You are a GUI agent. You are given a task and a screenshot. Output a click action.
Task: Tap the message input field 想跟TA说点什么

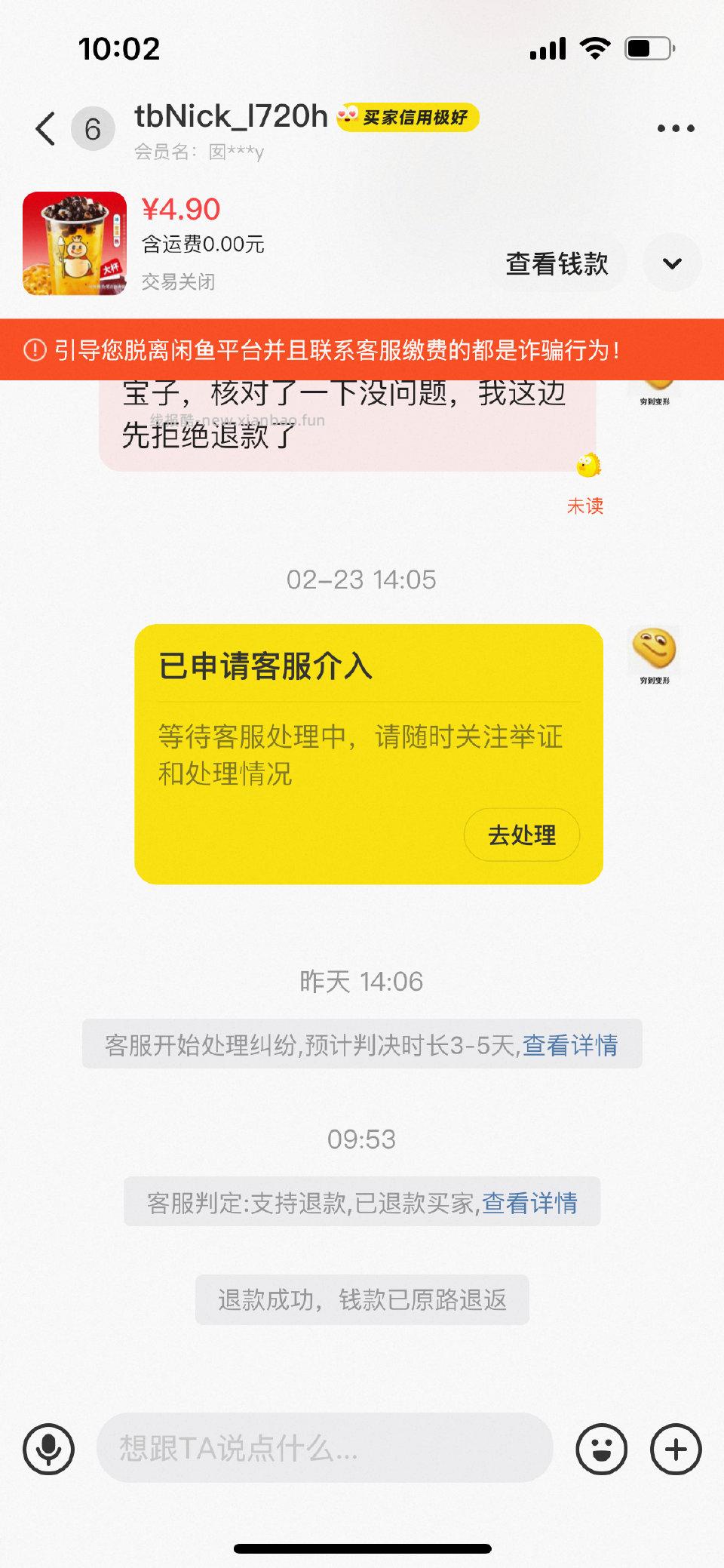click(324, 1447)
